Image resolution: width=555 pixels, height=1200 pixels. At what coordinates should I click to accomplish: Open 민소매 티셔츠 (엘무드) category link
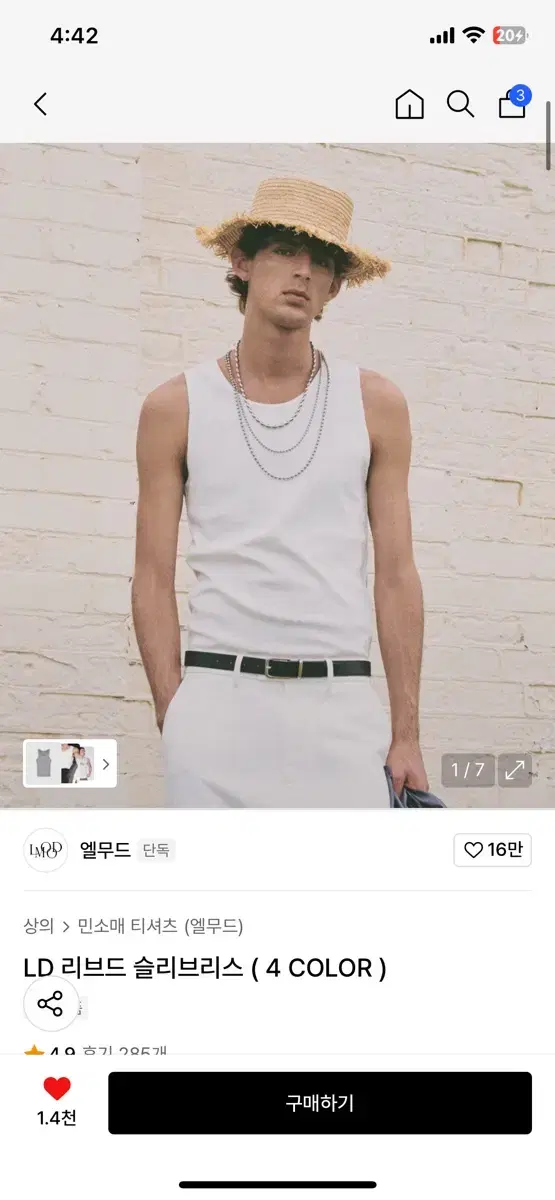[x=161, y=926]
